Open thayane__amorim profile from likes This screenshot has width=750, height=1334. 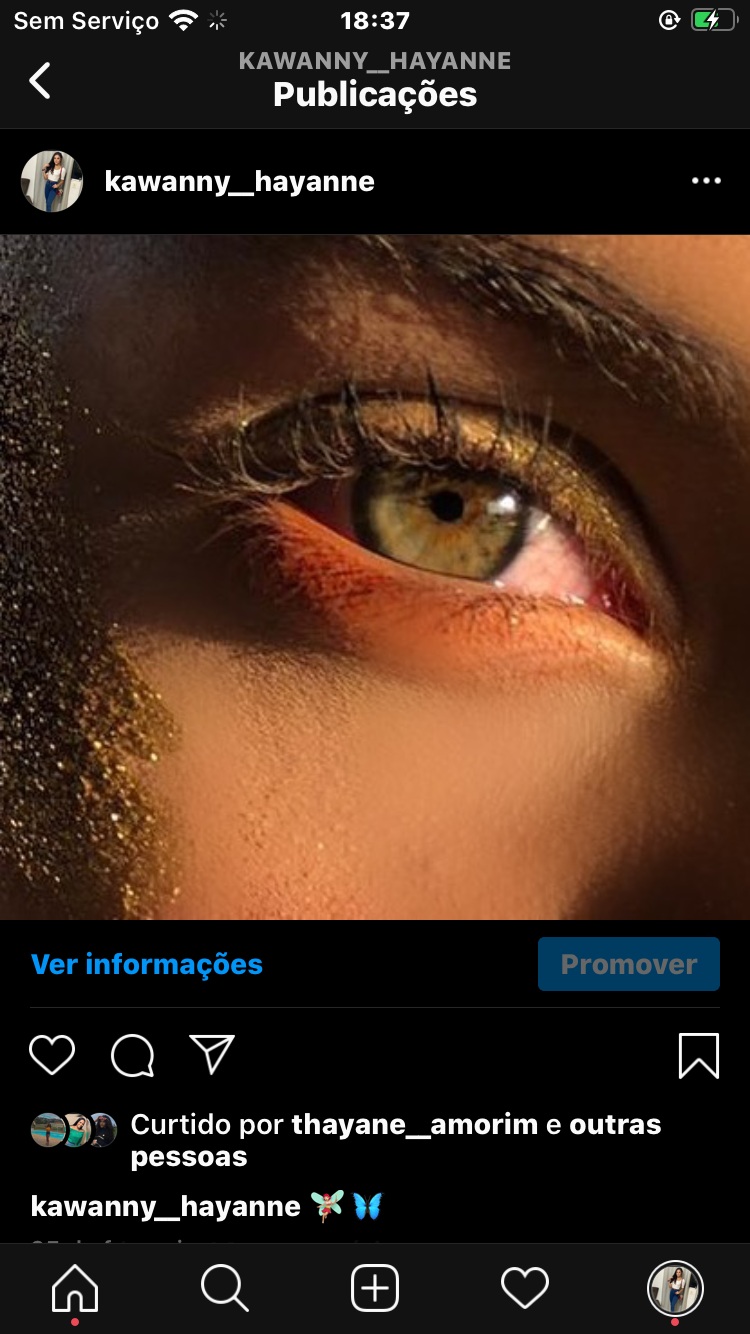(414, 1124)
